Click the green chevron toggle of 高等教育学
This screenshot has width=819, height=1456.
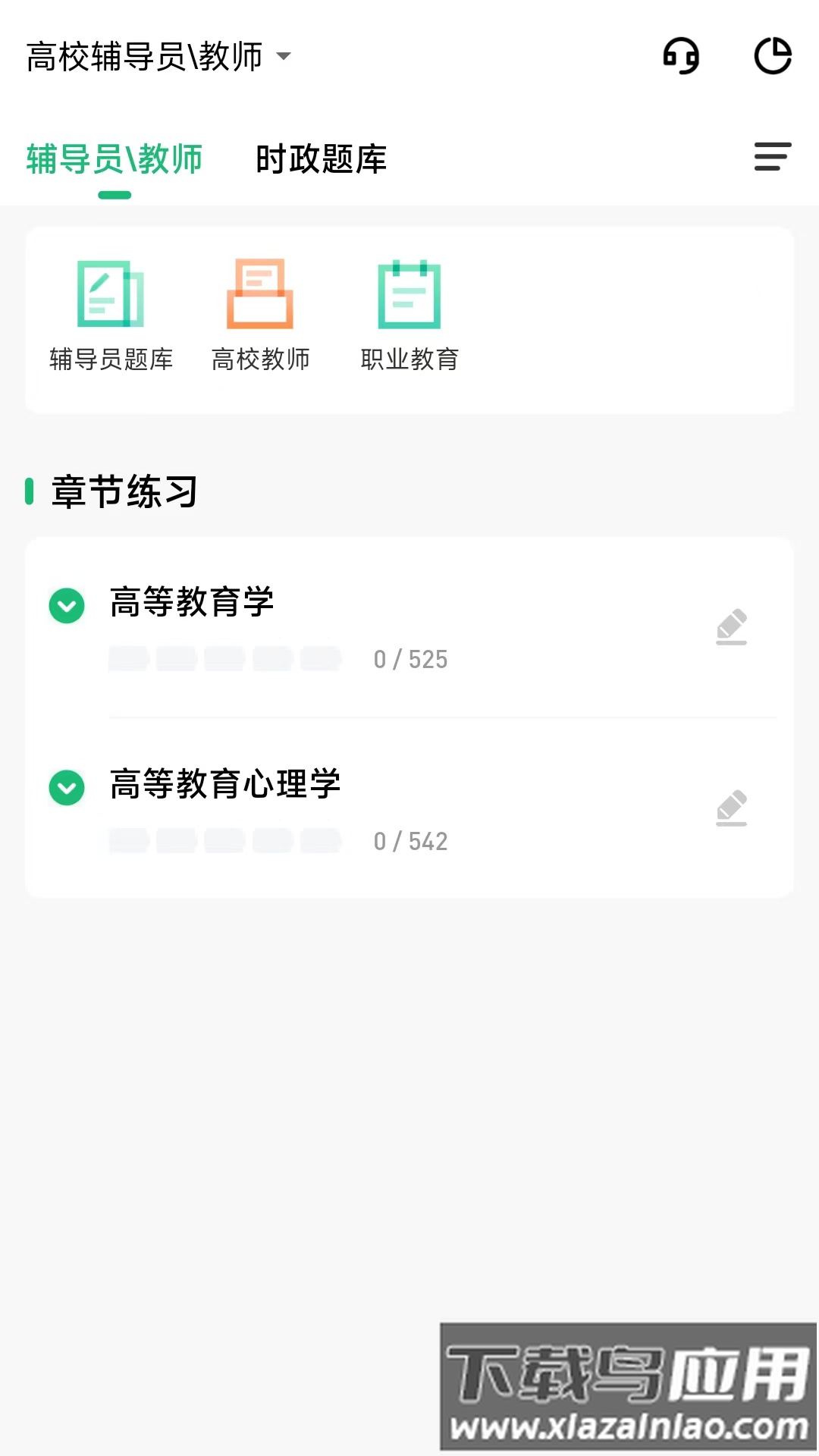[67, 607]
